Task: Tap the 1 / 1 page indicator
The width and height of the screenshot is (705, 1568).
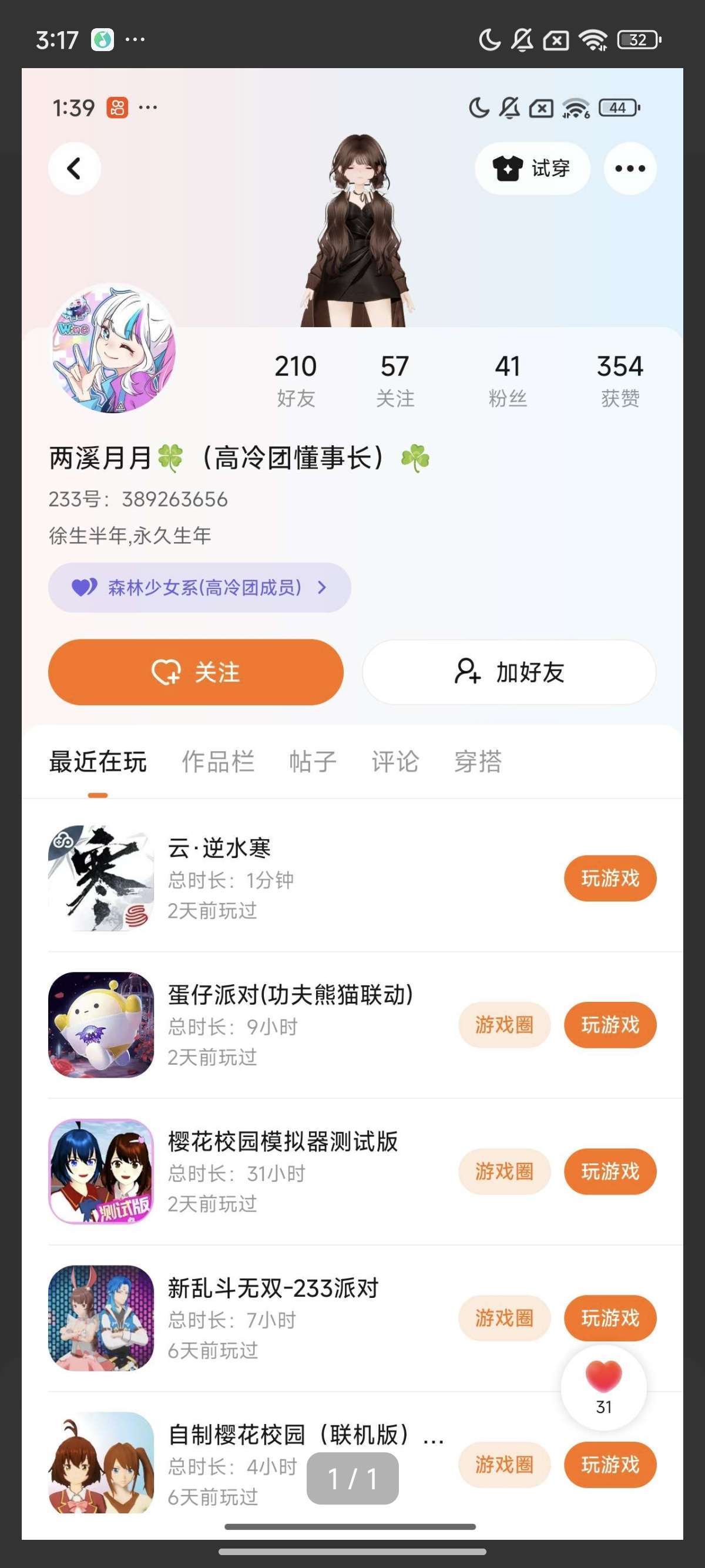Action: click(352, 1478)
